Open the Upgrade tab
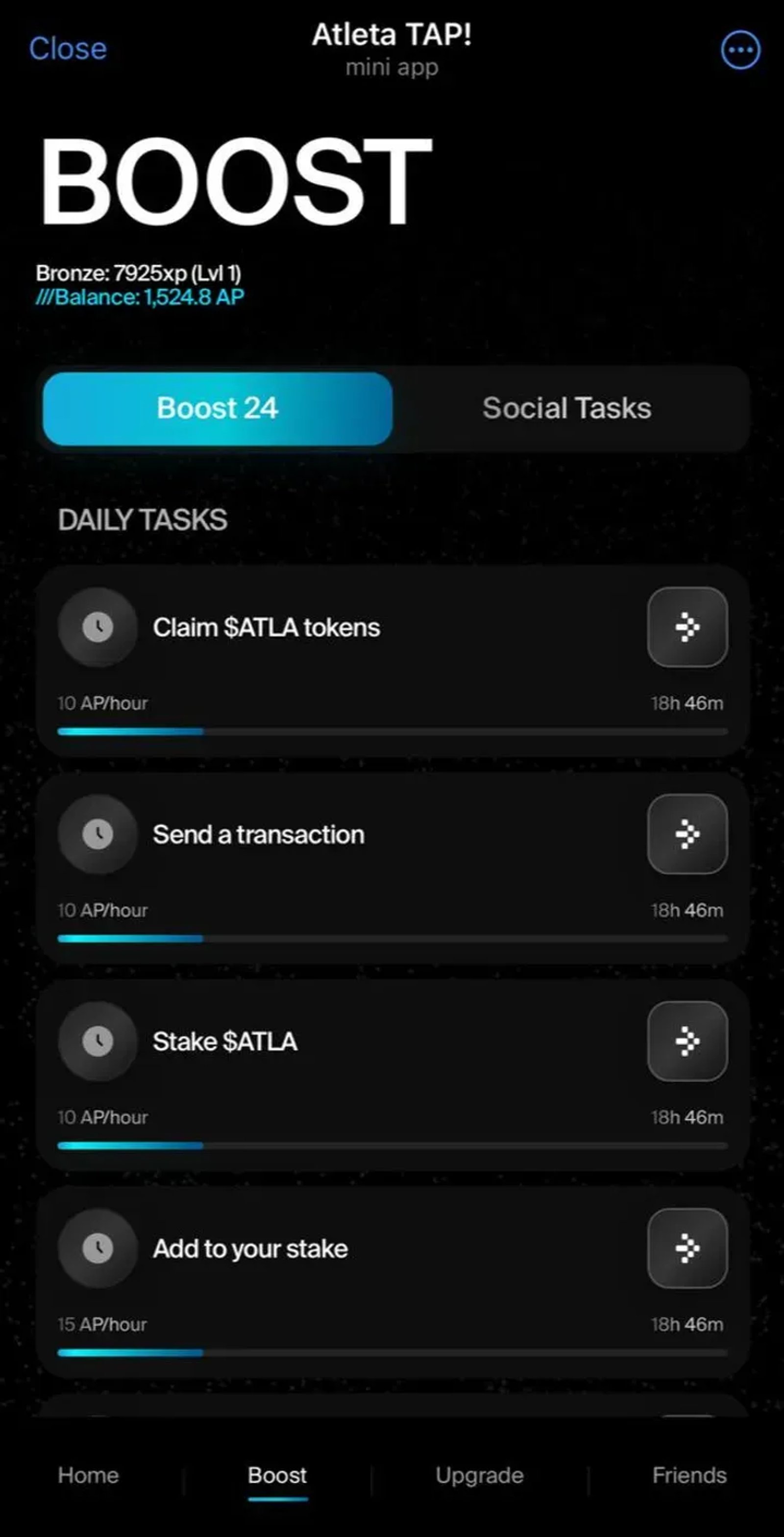This screenshot has width=784, height=1537. click(479, 1475)
